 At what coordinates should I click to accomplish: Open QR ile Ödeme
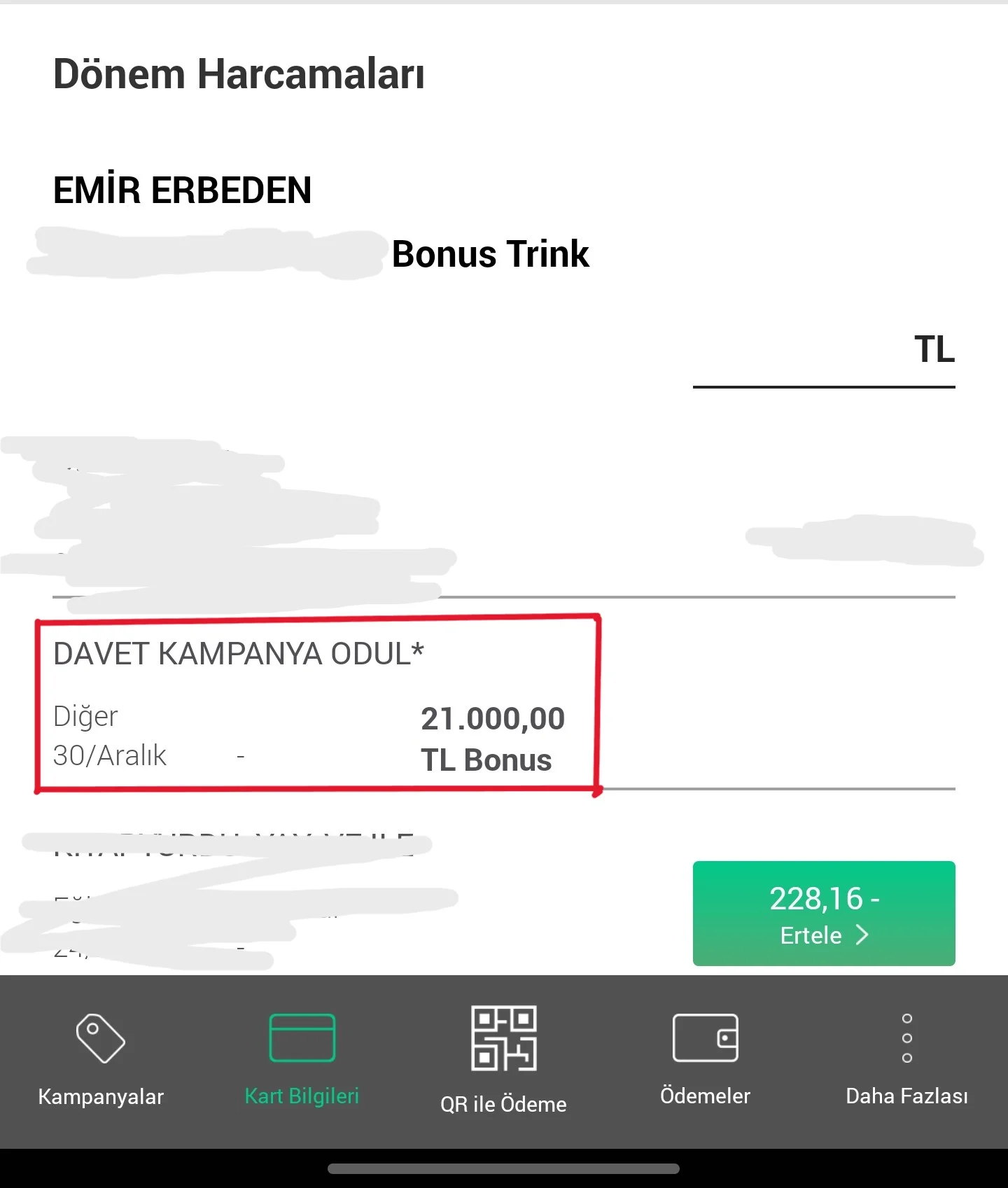coord(503,1060)
